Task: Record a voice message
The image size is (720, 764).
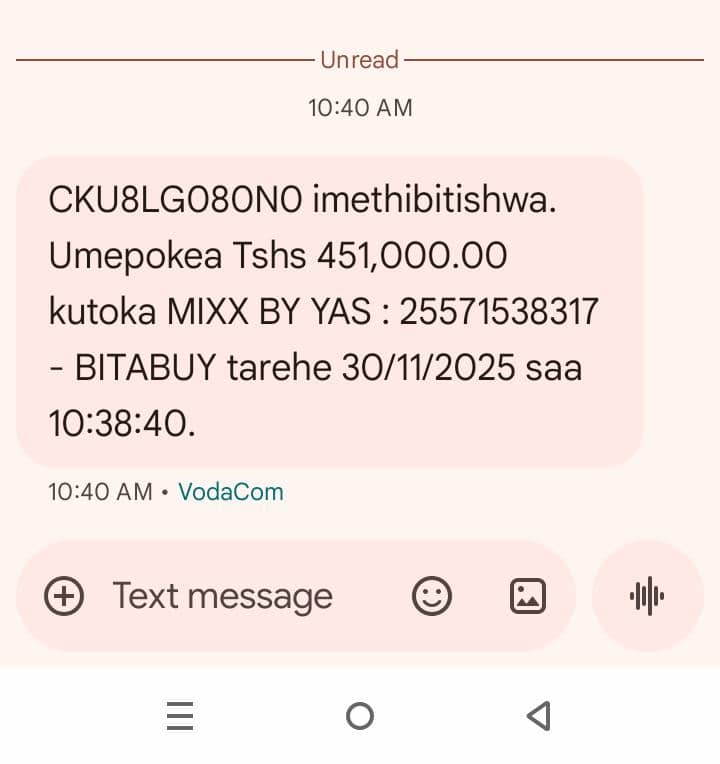Action: click(647, 597)
